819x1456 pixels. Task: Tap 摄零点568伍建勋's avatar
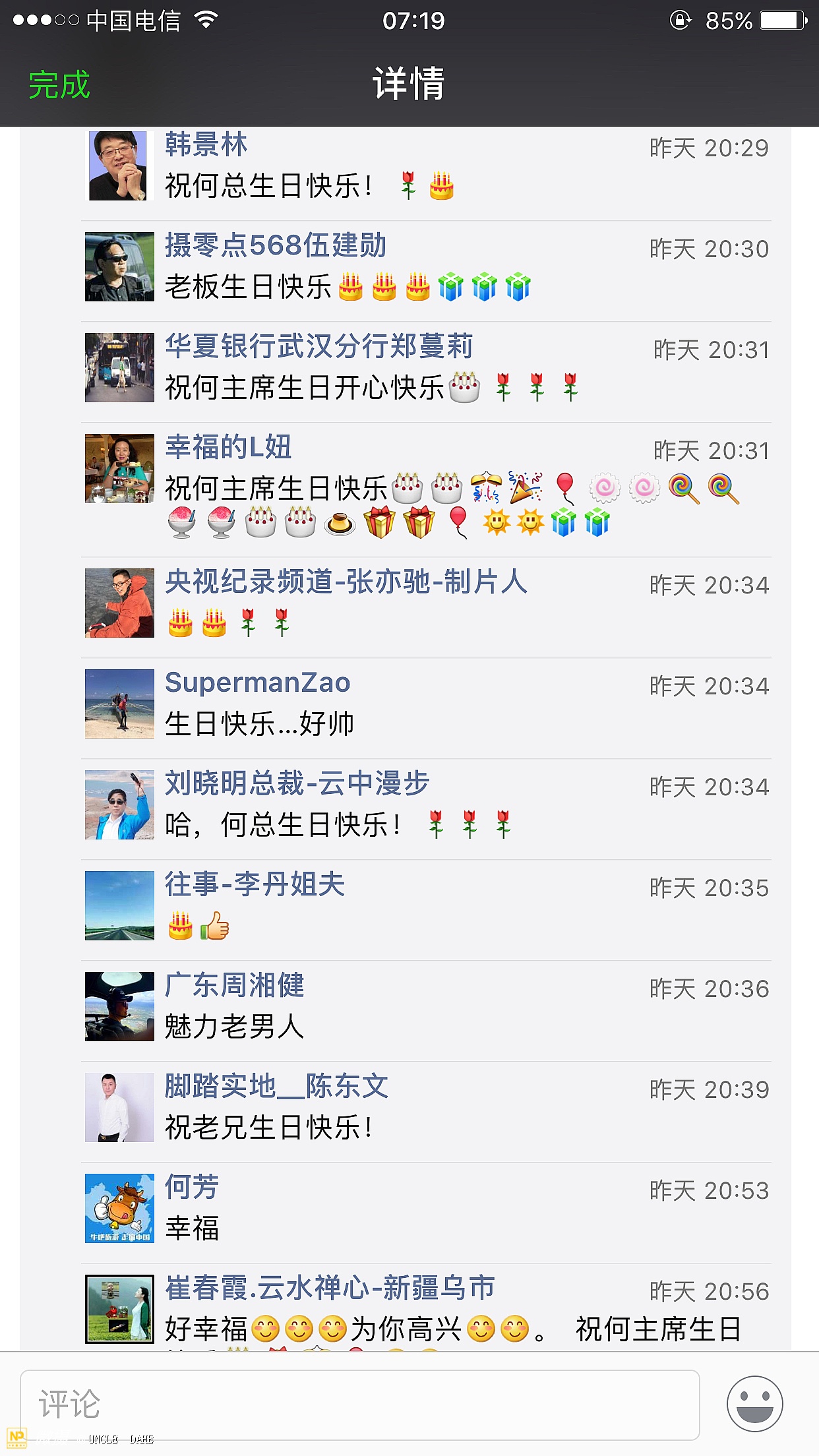click(x=119, y=266)
